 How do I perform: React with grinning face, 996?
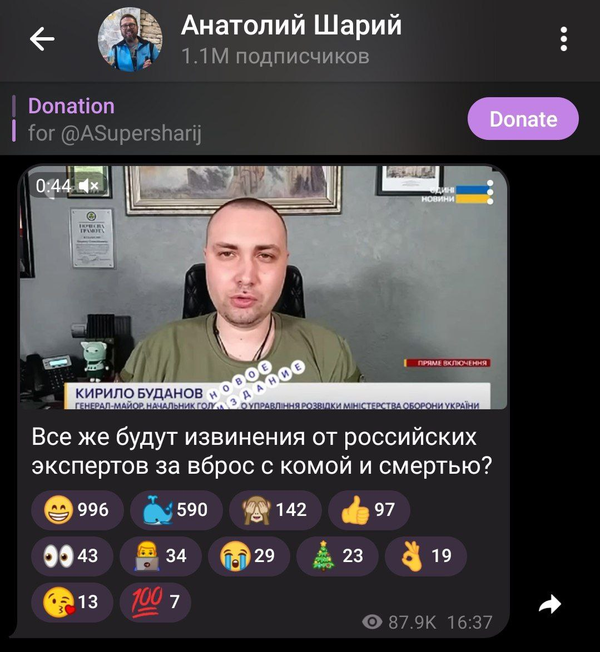pos(76,510)
